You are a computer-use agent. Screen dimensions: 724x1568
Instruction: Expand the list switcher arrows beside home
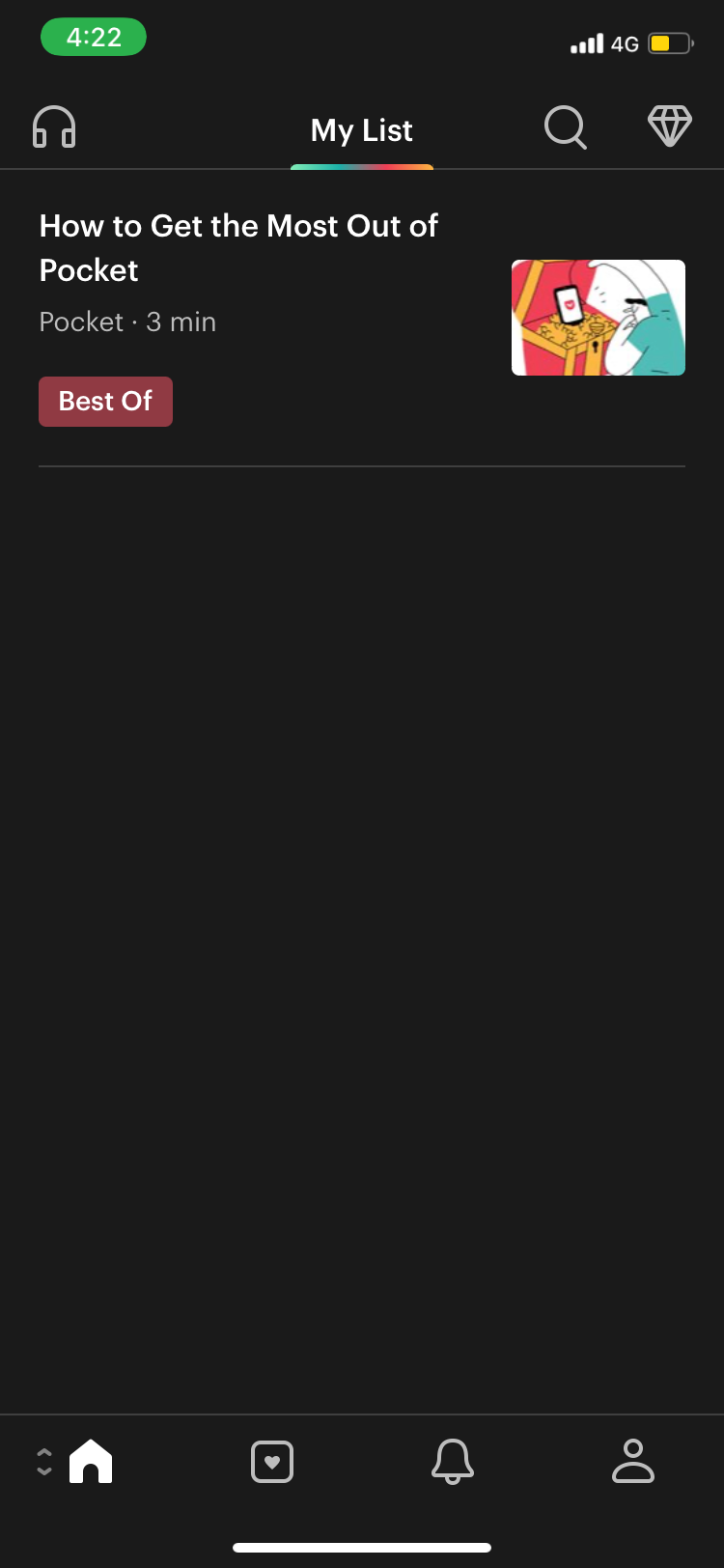[x=43, y=1461]
